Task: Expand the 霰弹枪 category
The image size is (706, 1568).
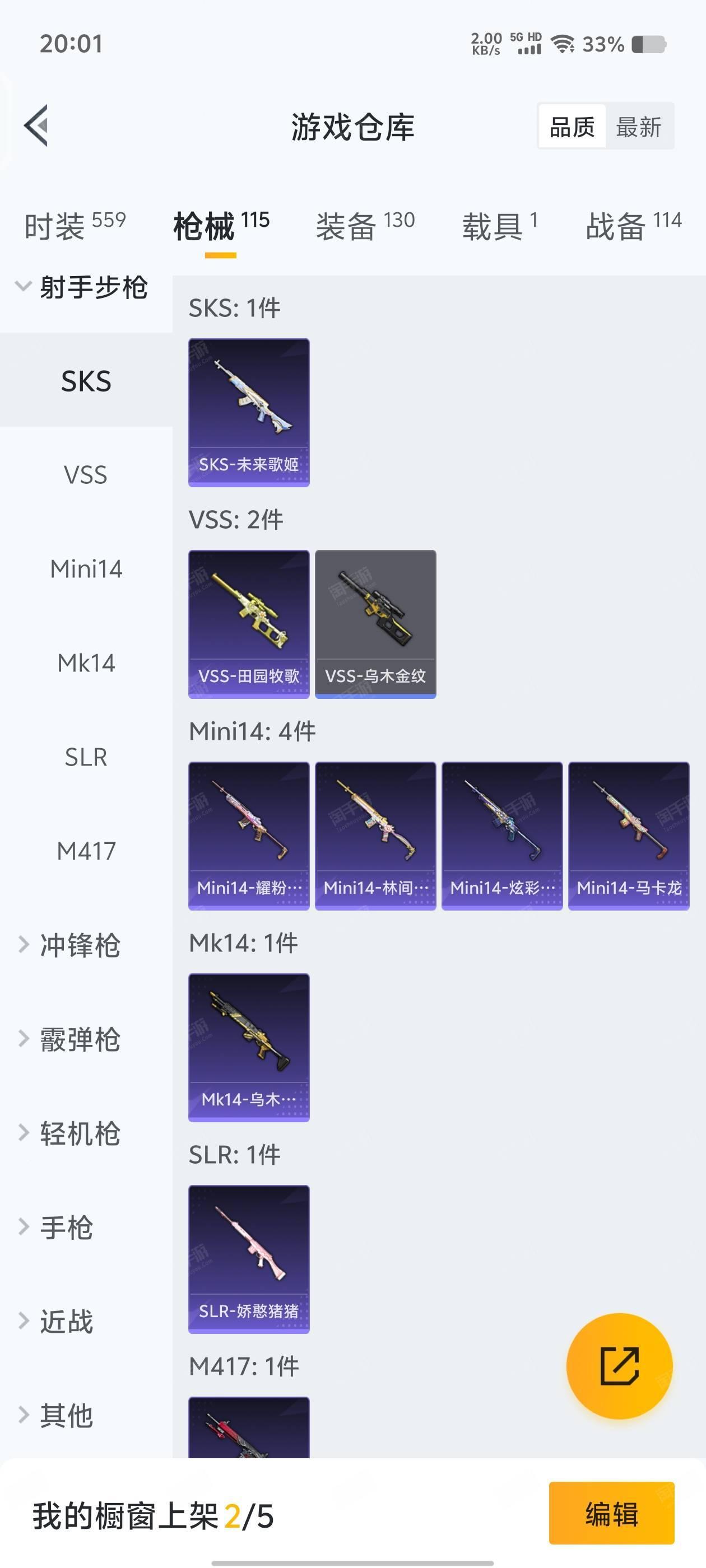Action: [x=79, y=1039]
